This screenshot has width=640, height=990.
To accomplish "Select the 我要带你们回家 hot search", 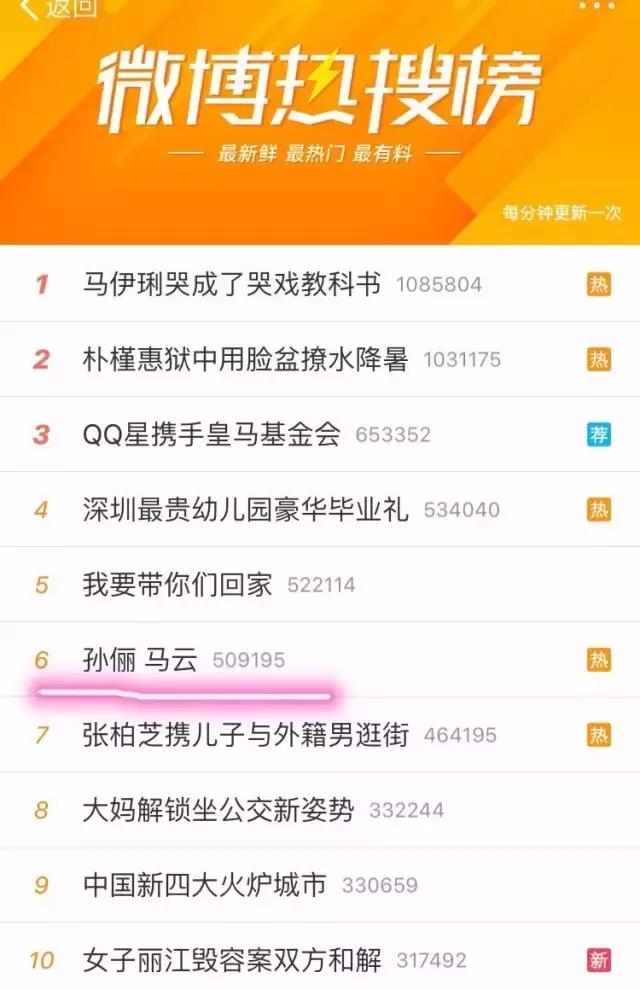I will coord(177,584).
